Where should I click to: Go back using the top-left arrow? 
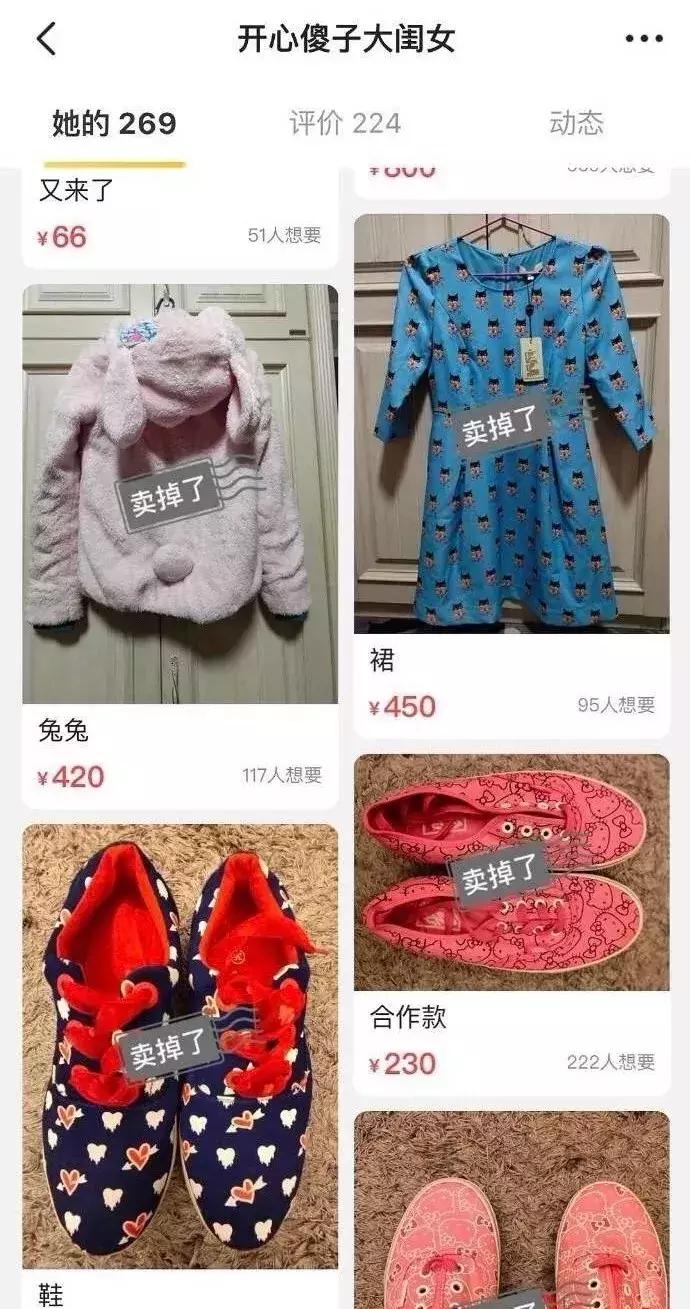click(47, 39)
